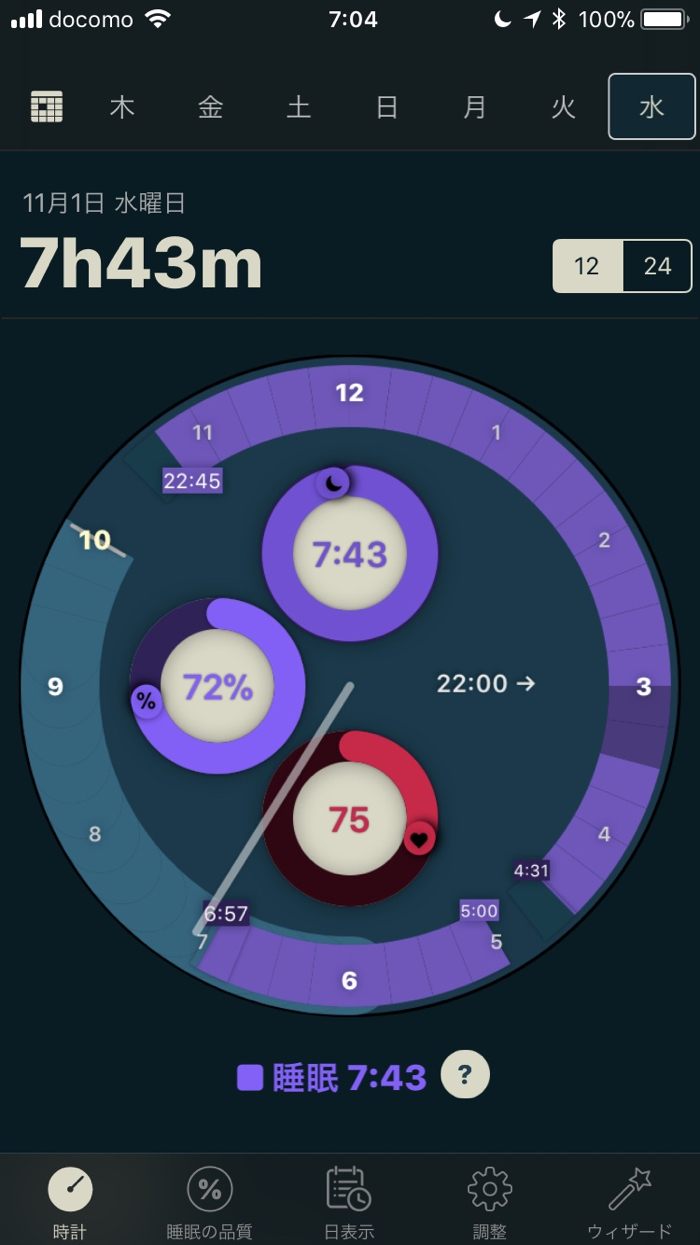This screenshot has height=1245, width=700.
Task: Select Sunday (日) in the day bar
Action: tap(387, 107)
